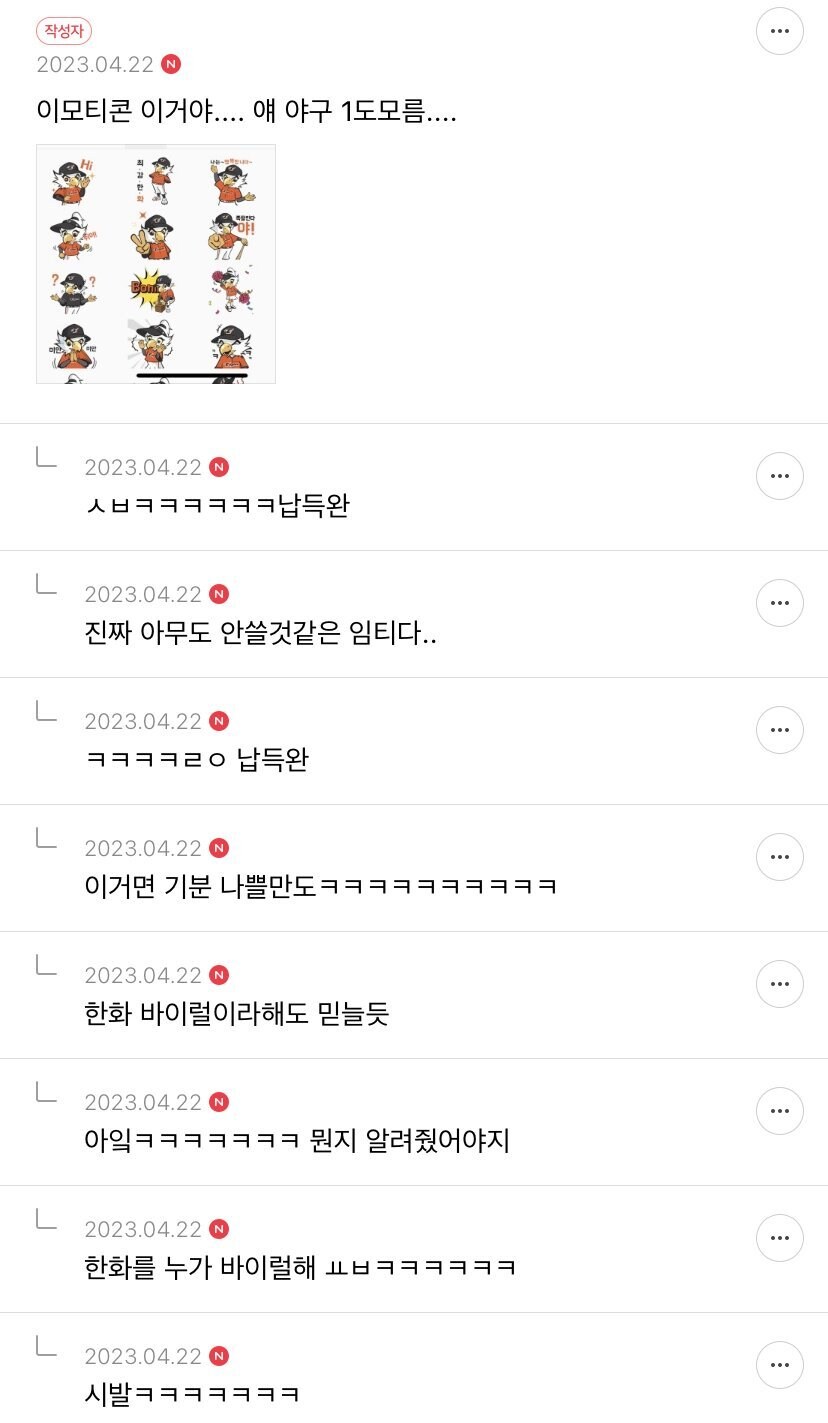Open options for comment "아일ㅋㅋㅋㅋㅋㅋㅋ 뭔지 알려줬어야지"
The height and width of the screenshot is (1423, 828).
[x=780, y=1111]
